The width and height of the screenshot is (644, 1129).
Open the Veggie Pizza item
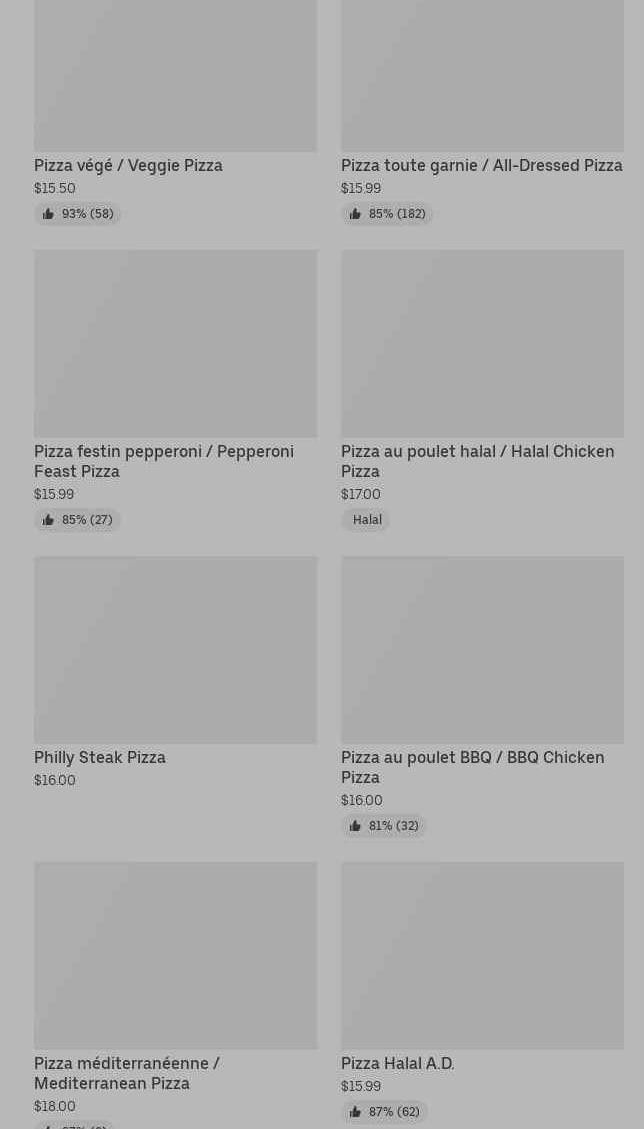[x=175, y=112]
